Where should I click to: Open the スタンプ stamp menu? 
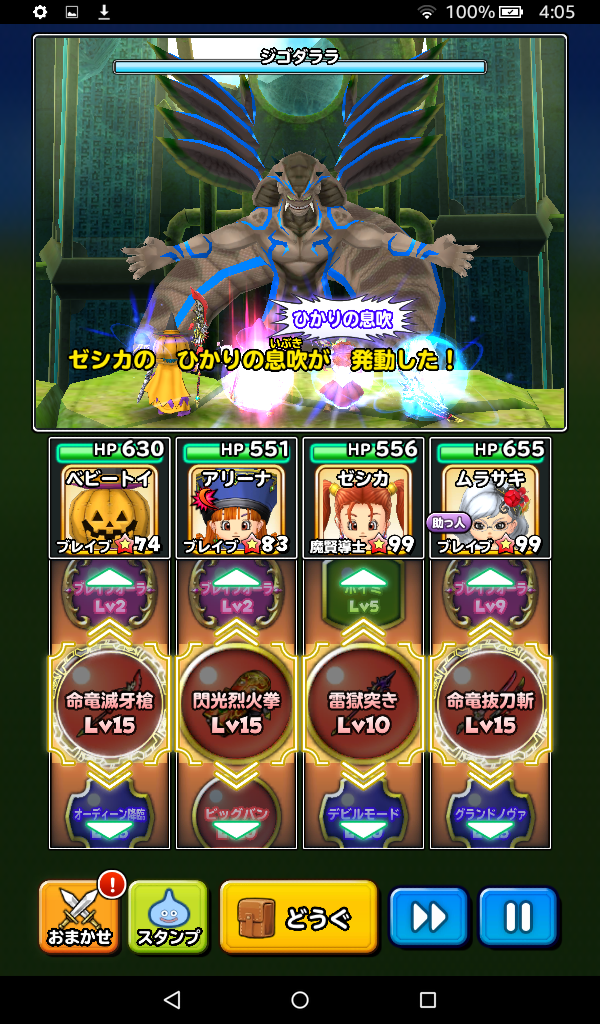[167, 916]
